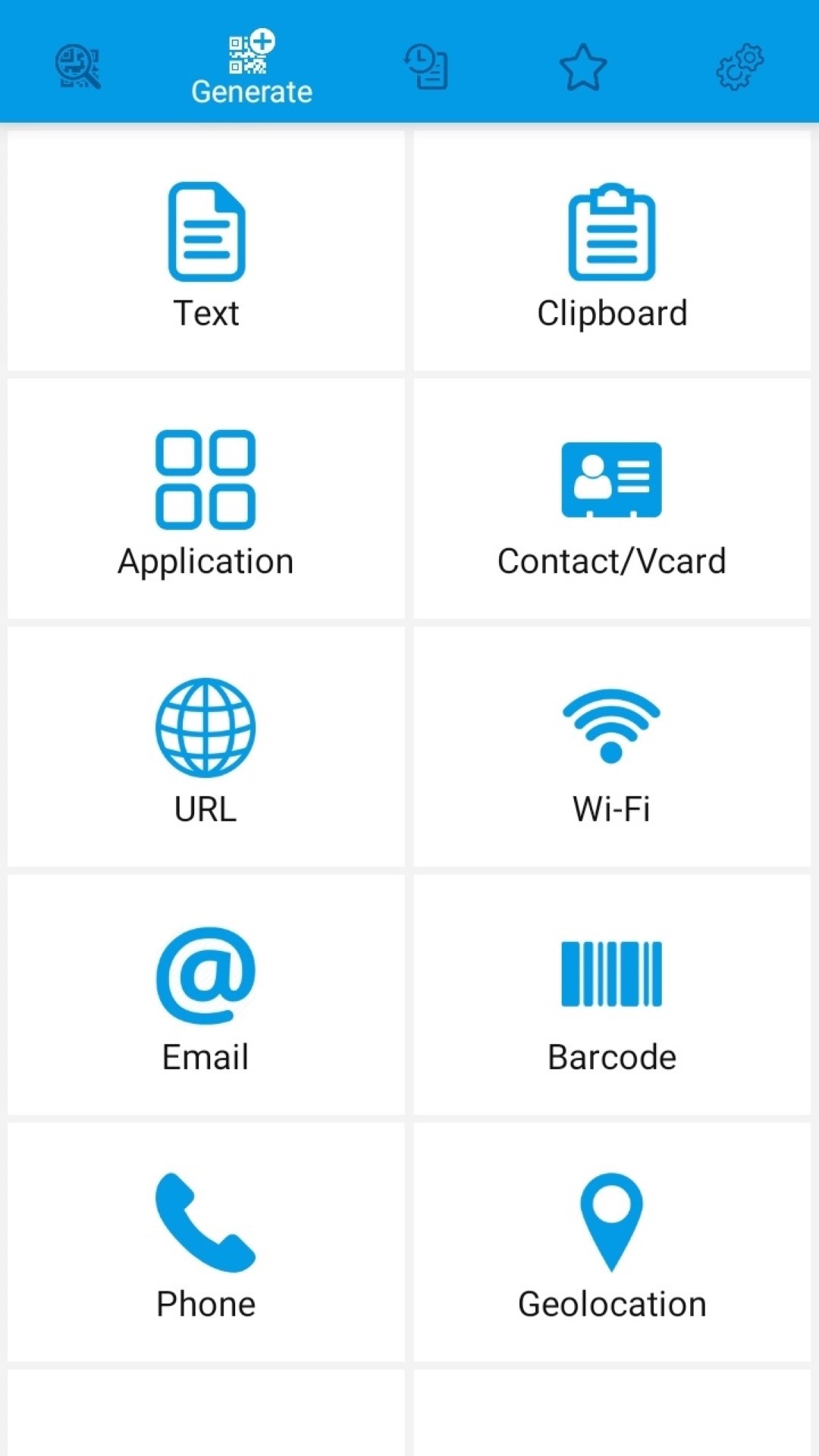Open the Geolocation option

tap(612, 1242)
